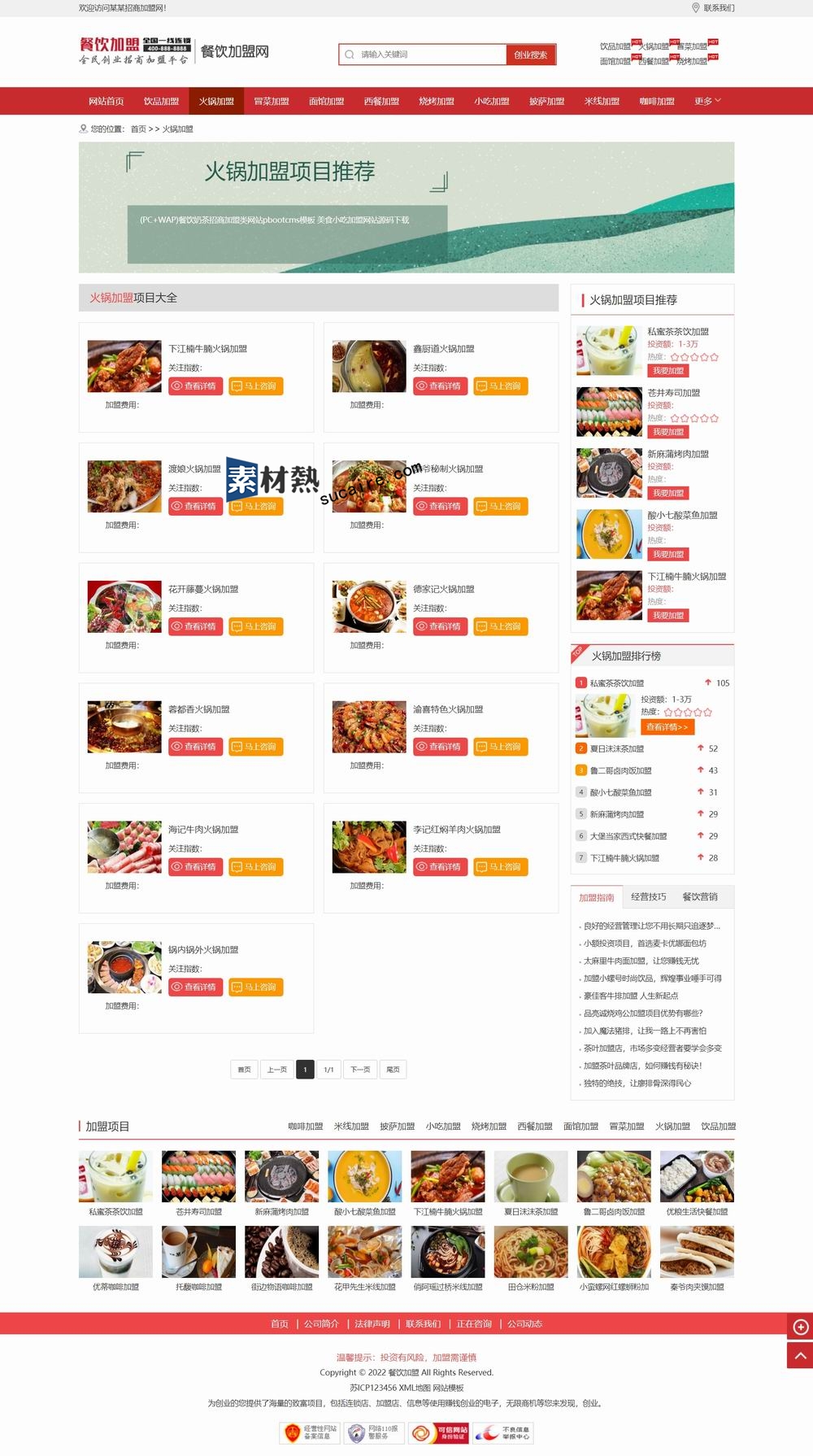The image size is (813, 1456).
Task: Go to 下一页 in pagination
Action: click(360, 1070)
